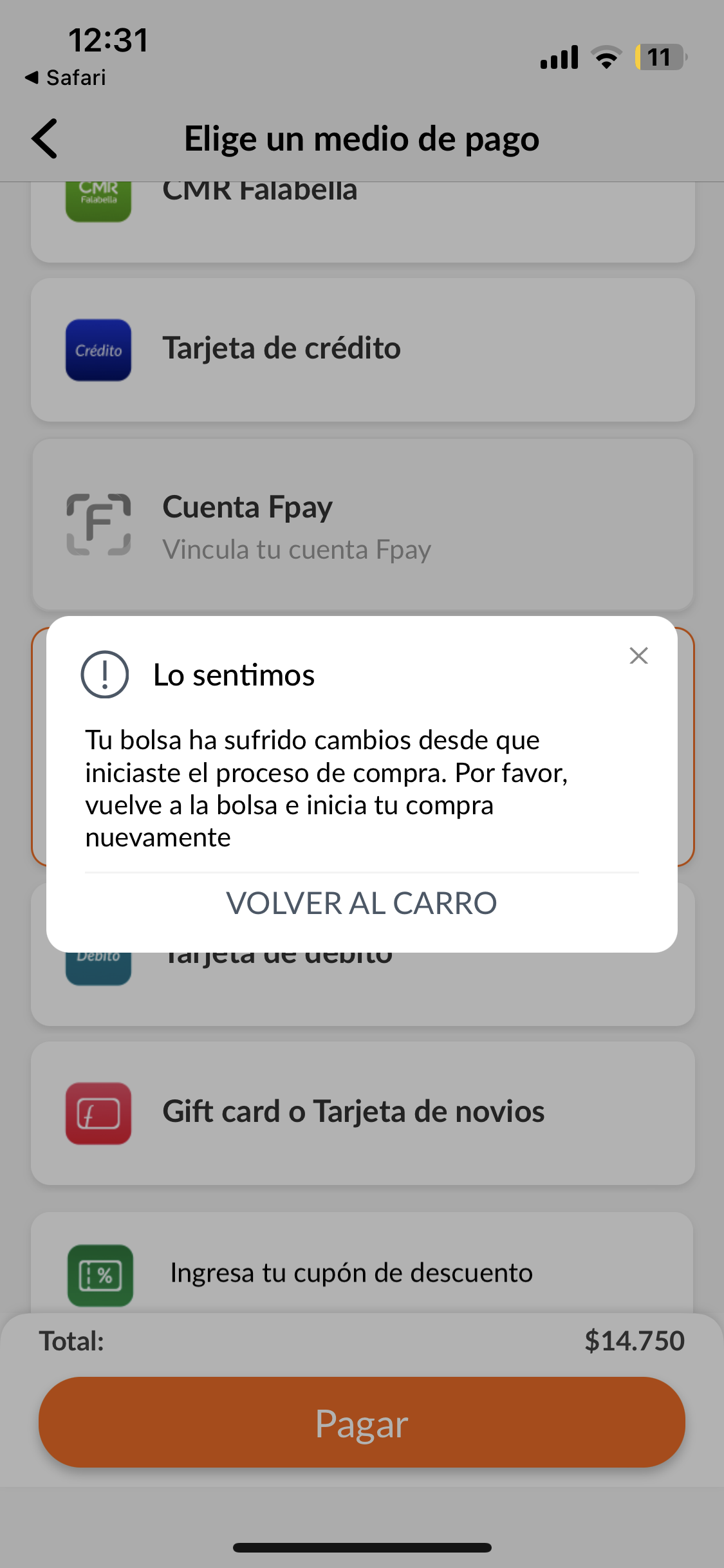Image resolution: width=724 pixels, height=1568 pixels.
Task: Choose Cuenta Fpay payment method
Action: tap(362, 525)
